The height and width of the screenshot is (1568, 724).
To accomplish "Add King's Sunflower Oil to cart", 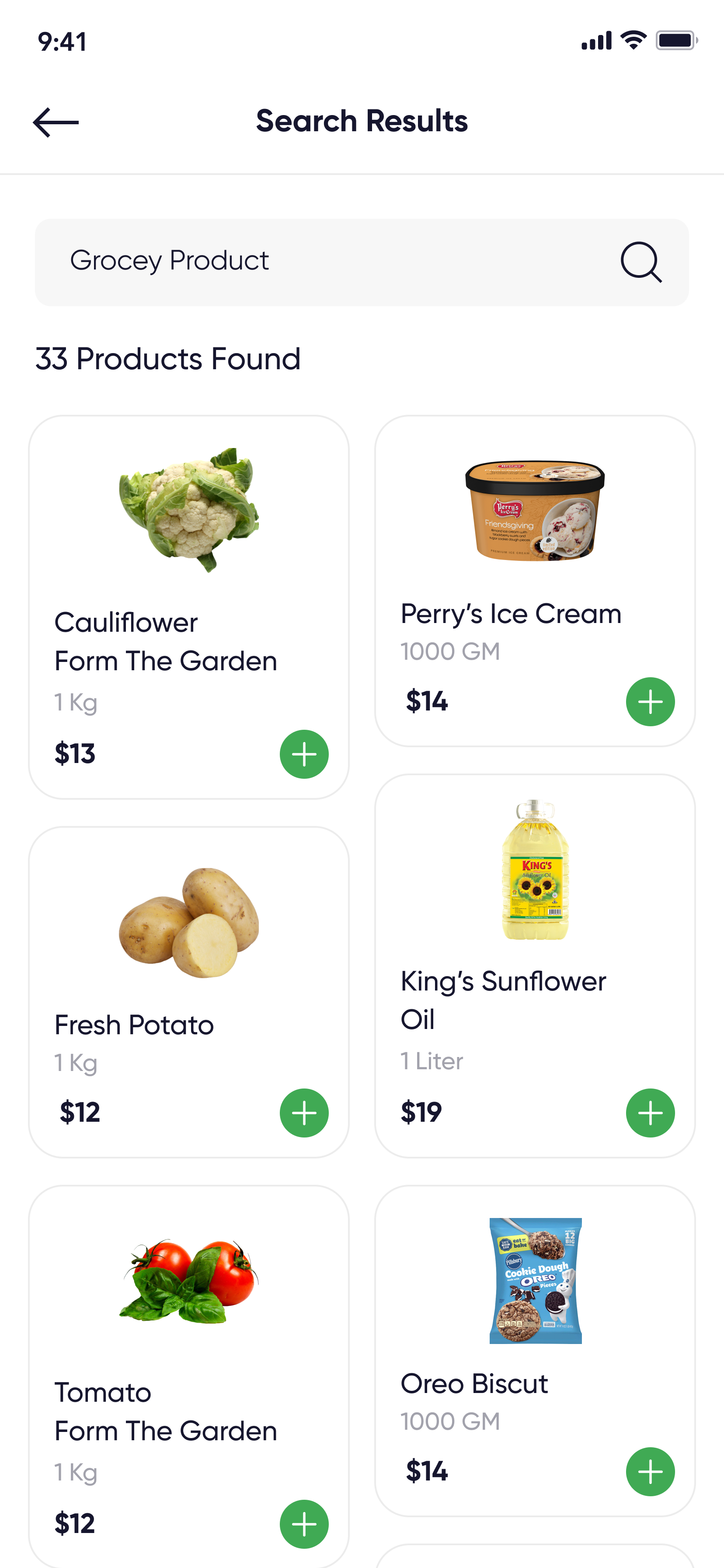I will pos(650,1113).
